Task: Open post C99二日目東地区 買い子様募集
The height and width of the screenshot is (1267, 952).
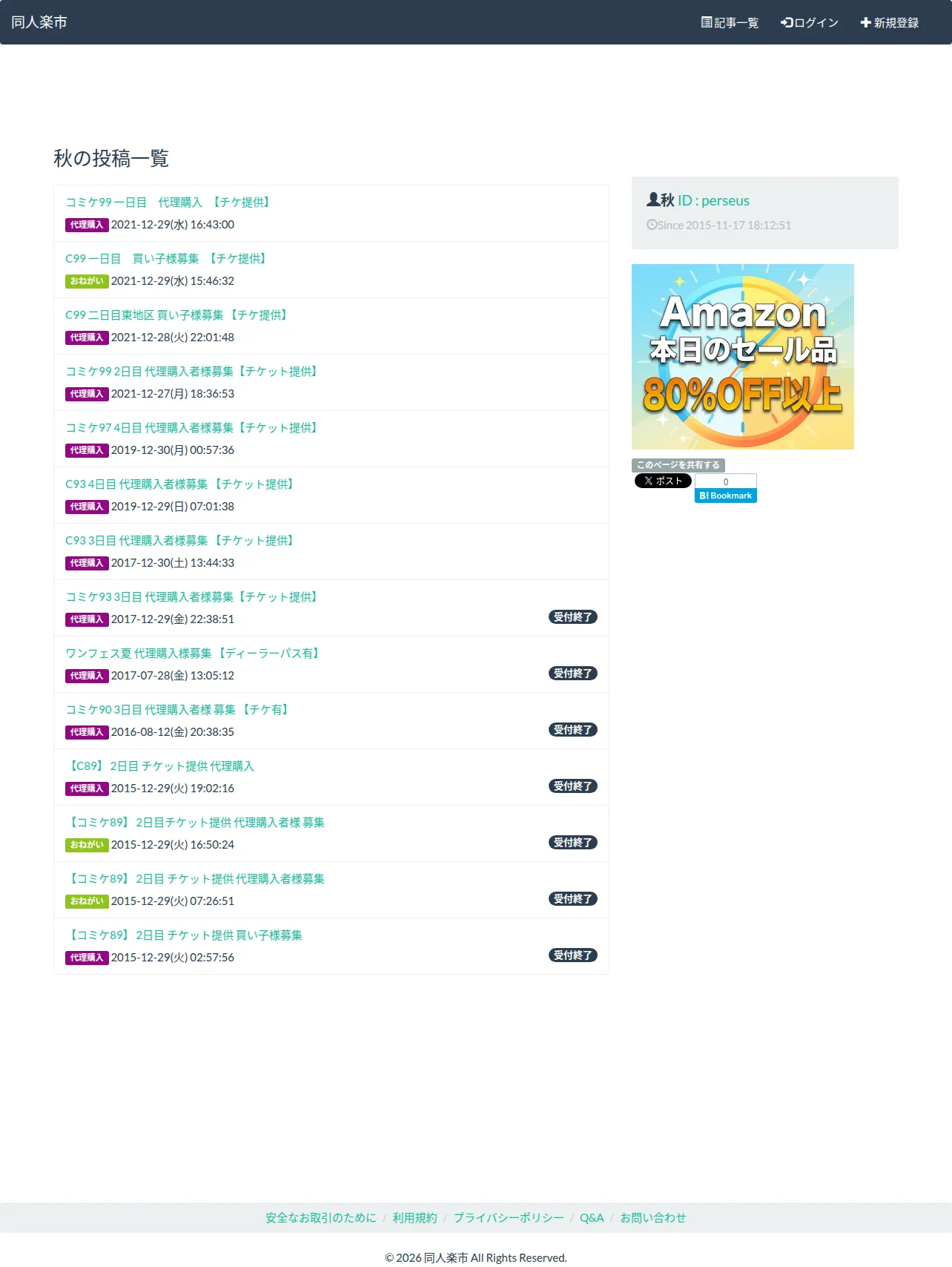Action: [x=178, y=315]
